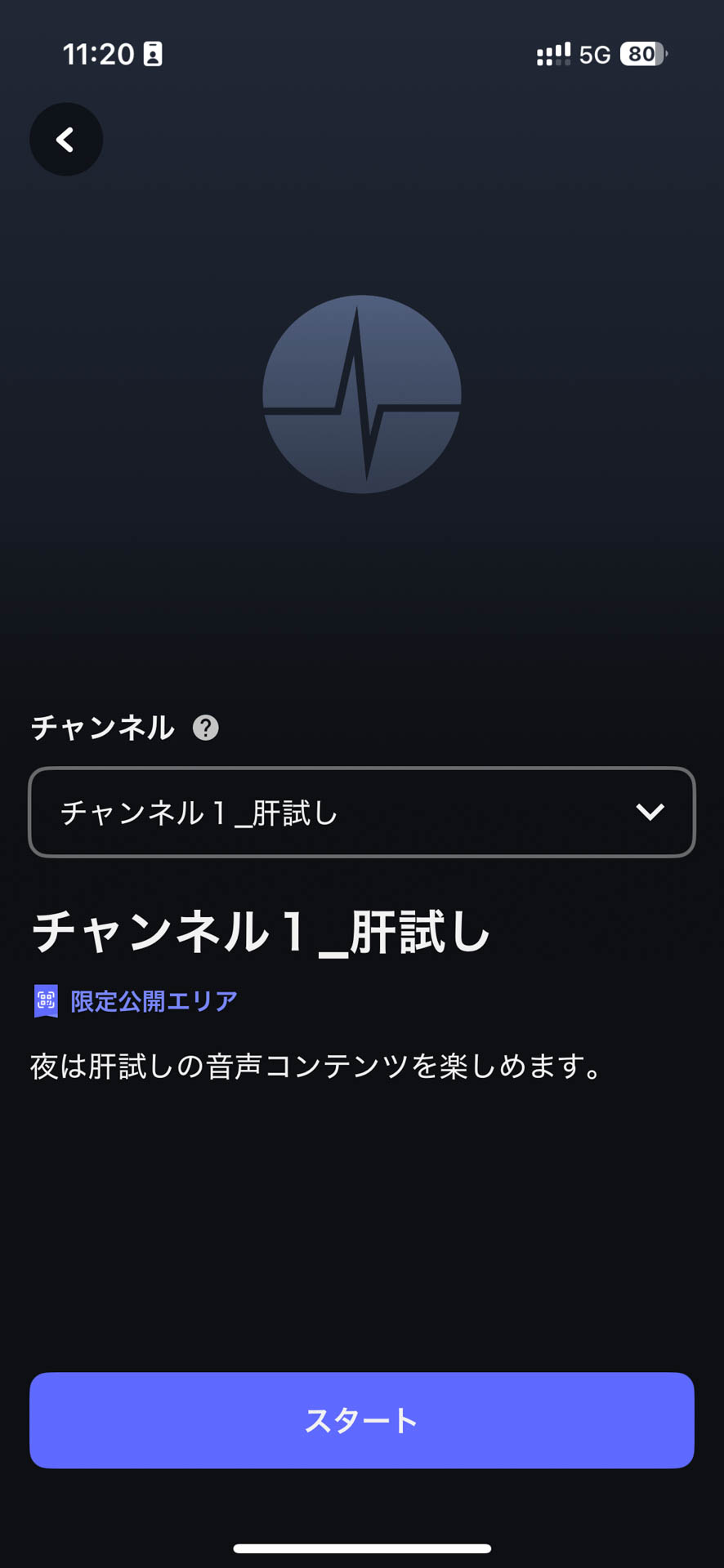The width and height of the screenshot is (724, 1568).
Task: Tap the QR code icon beside 限定公開エリア
Action: (x=45, y=1000)
